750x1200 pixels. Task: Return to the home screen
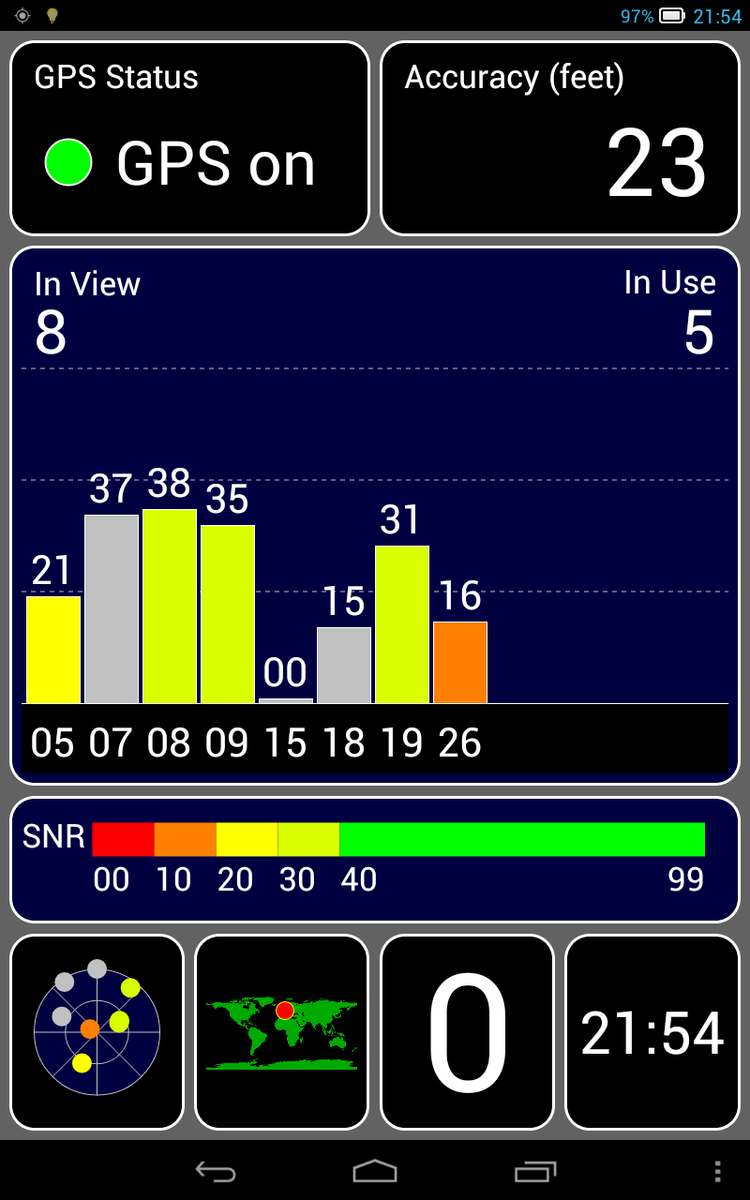tap(375, 1171)
